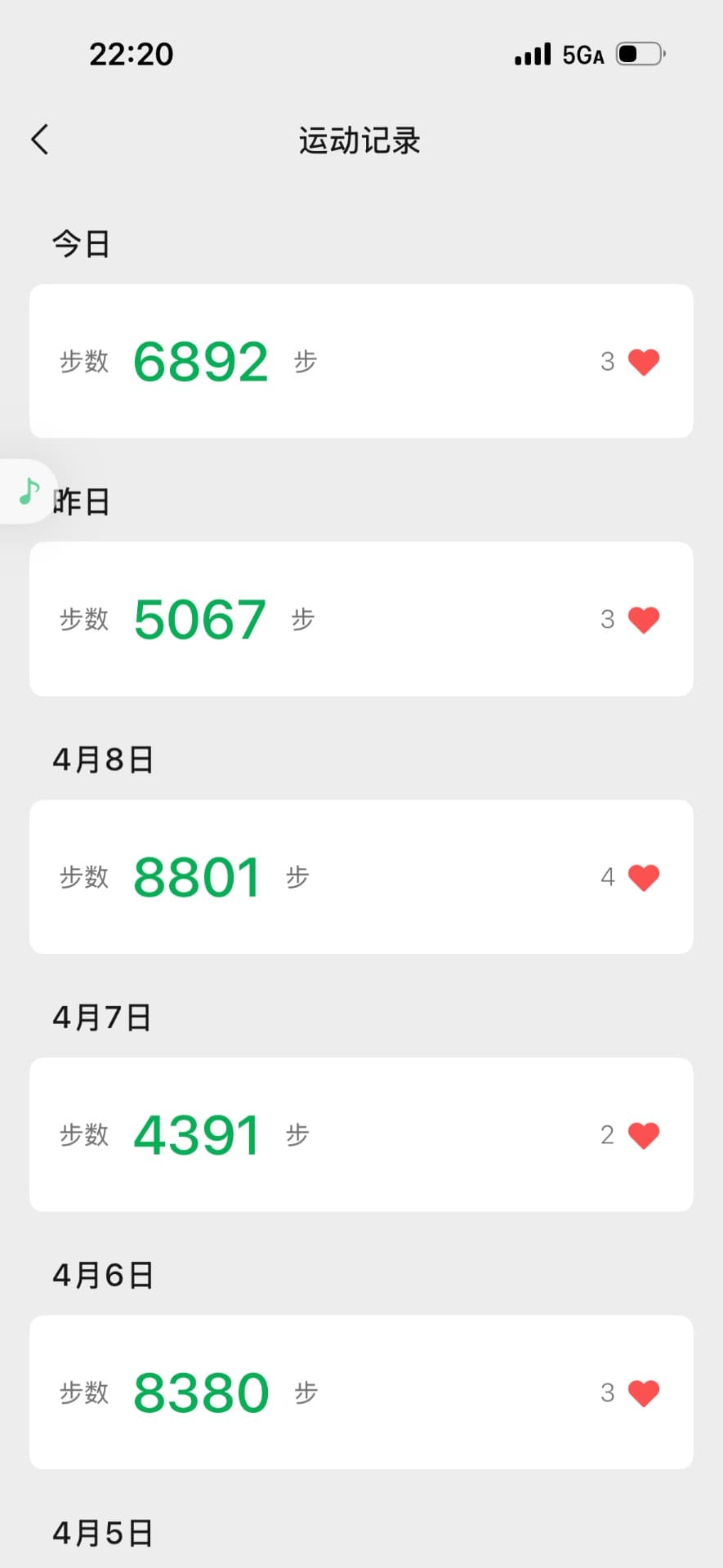Tap the heart next to 8380 steps
The image size is (723, 1568).
click(644, 1392)
